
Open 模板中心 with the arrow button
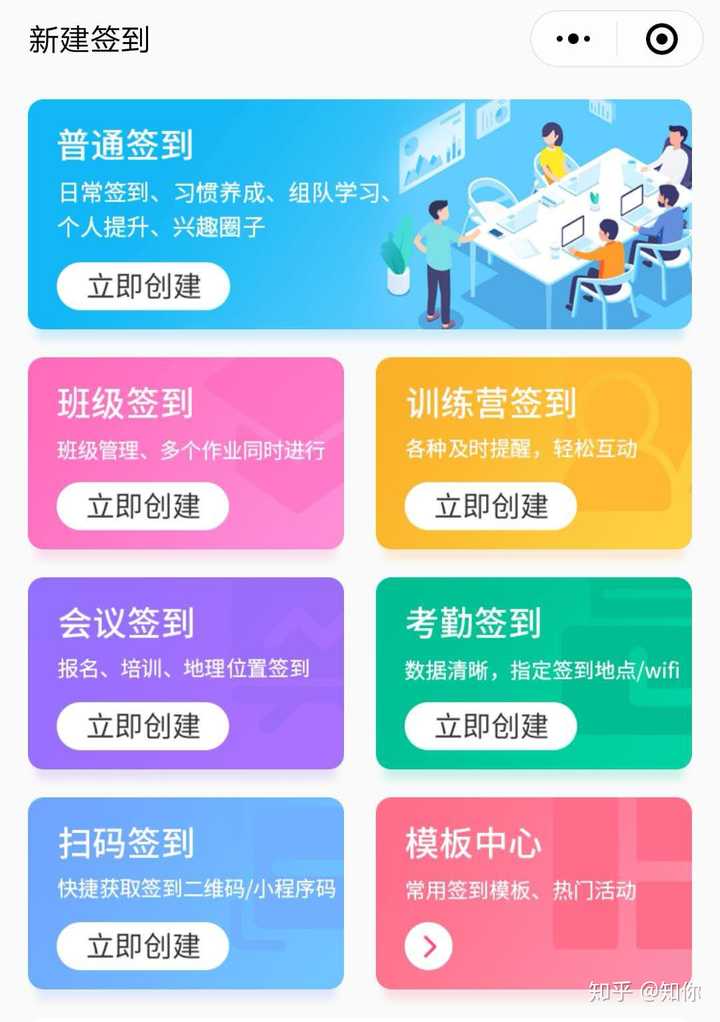point(429,946)
